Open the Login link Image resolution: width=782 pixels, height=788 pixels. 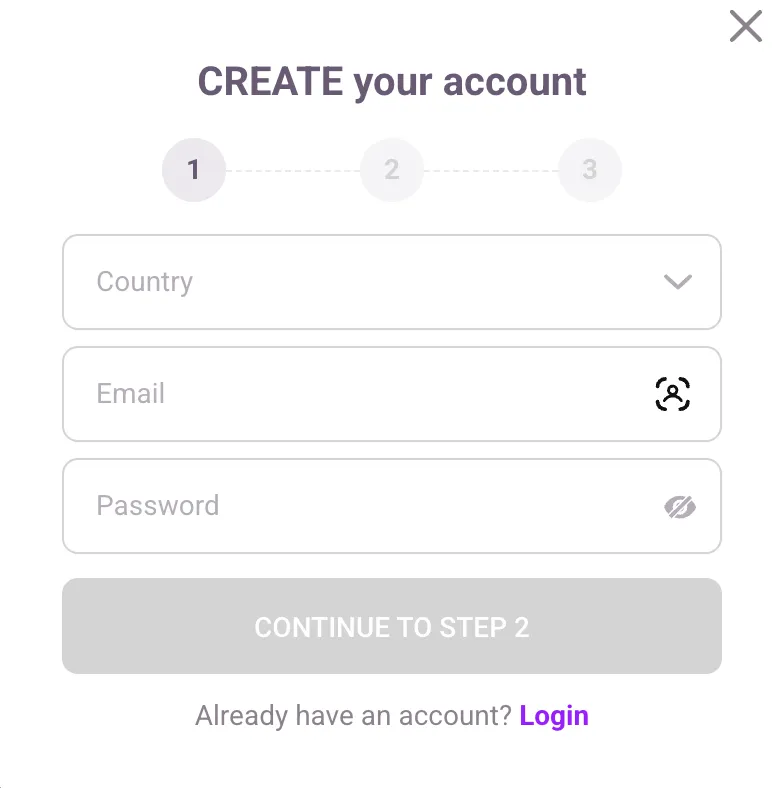[x=554, y=716]
